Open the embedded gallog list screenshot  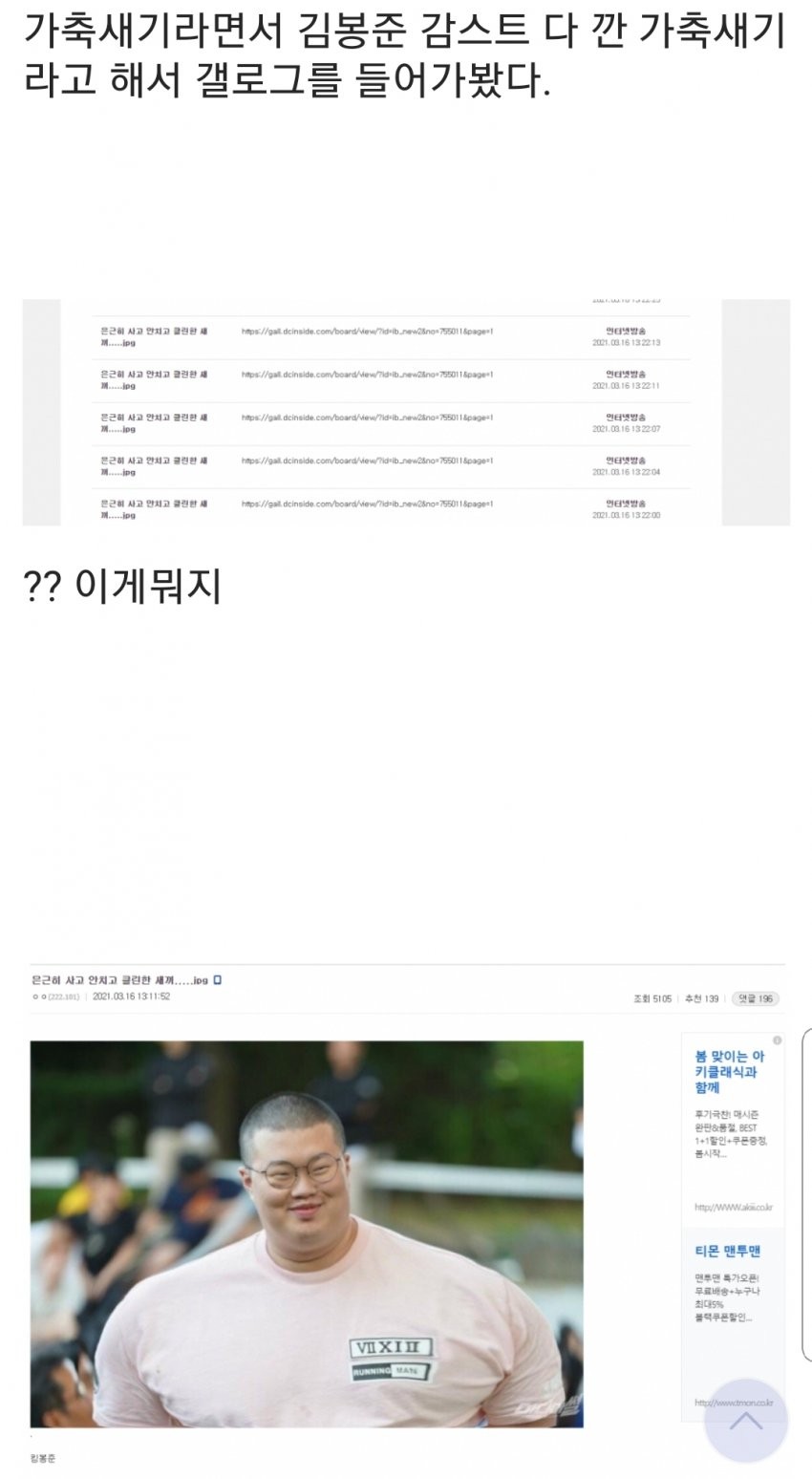tap(406, 413)
